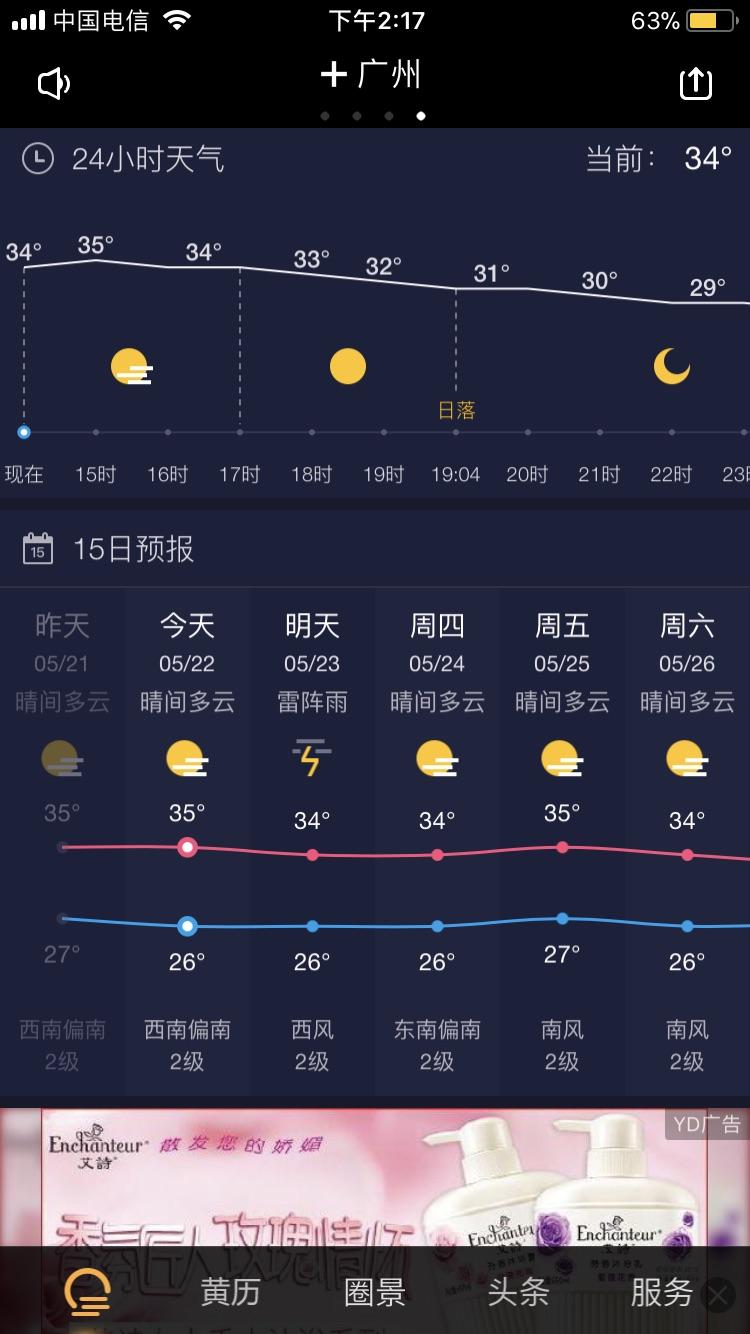The image size is (750, 1334).
Task: Open the 圈景 section
Action: [x=372, y=1292]
